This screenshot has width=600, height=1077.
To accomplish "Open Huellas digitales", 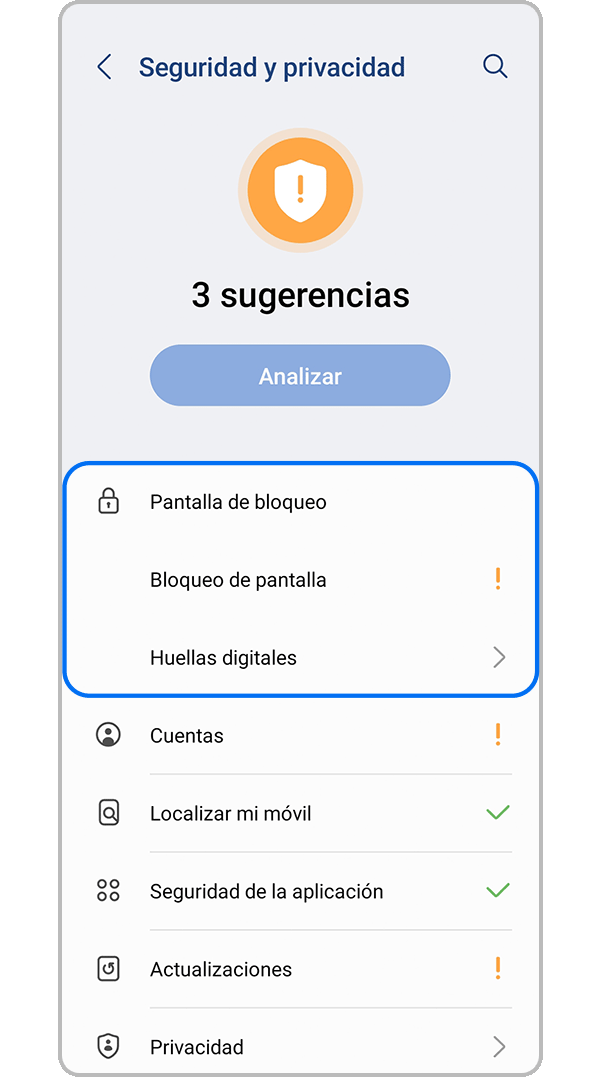I will pos(224,658).
